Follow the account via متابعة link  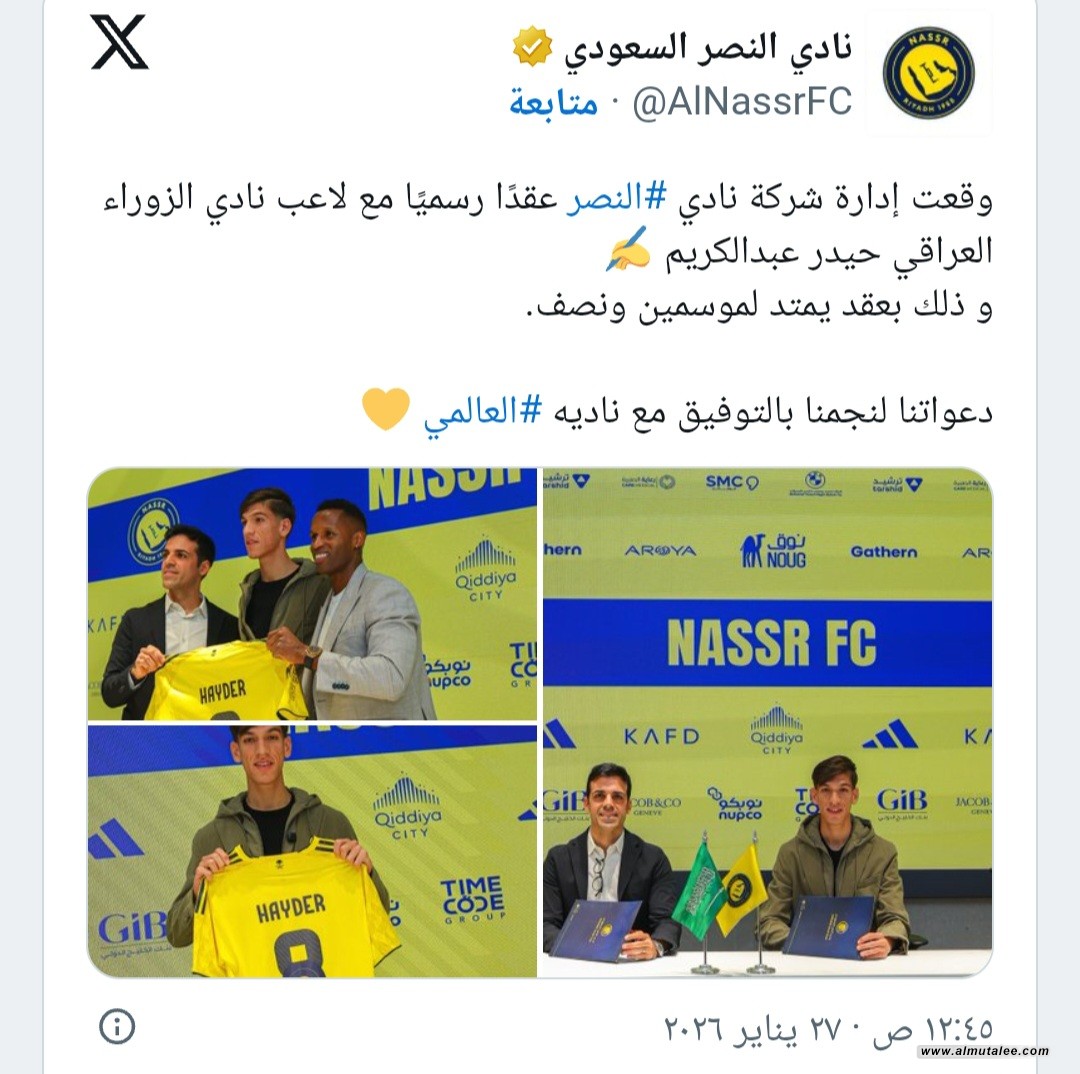[553, 102]
